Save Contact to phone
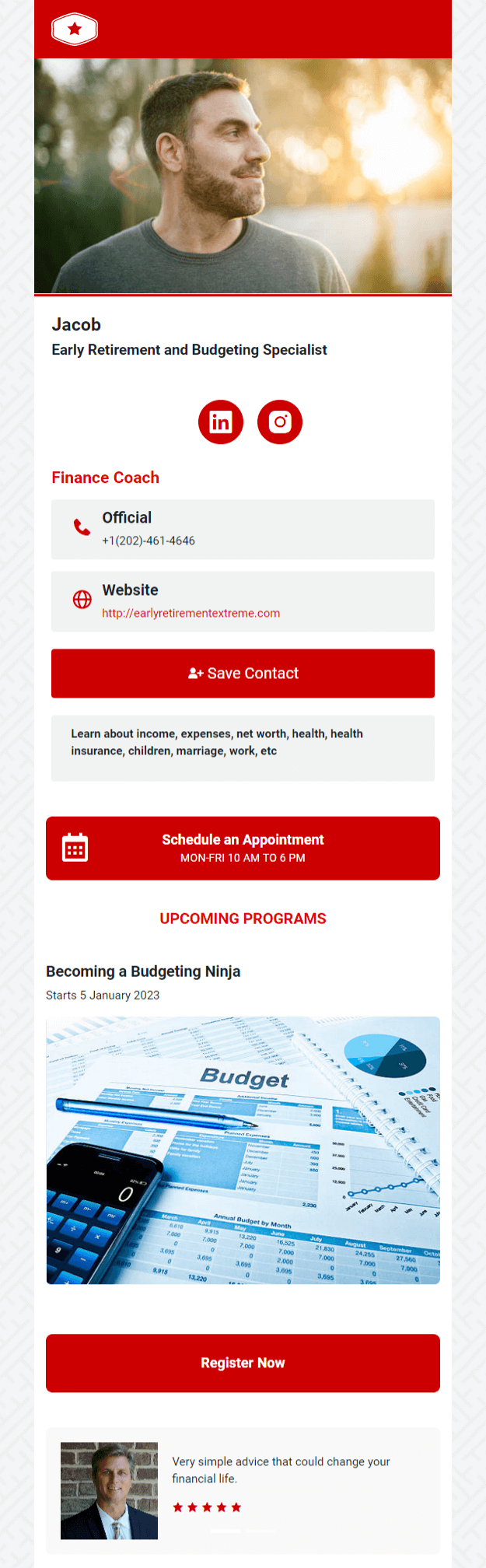Screen dimensions: 486x1568 point(243,674)
